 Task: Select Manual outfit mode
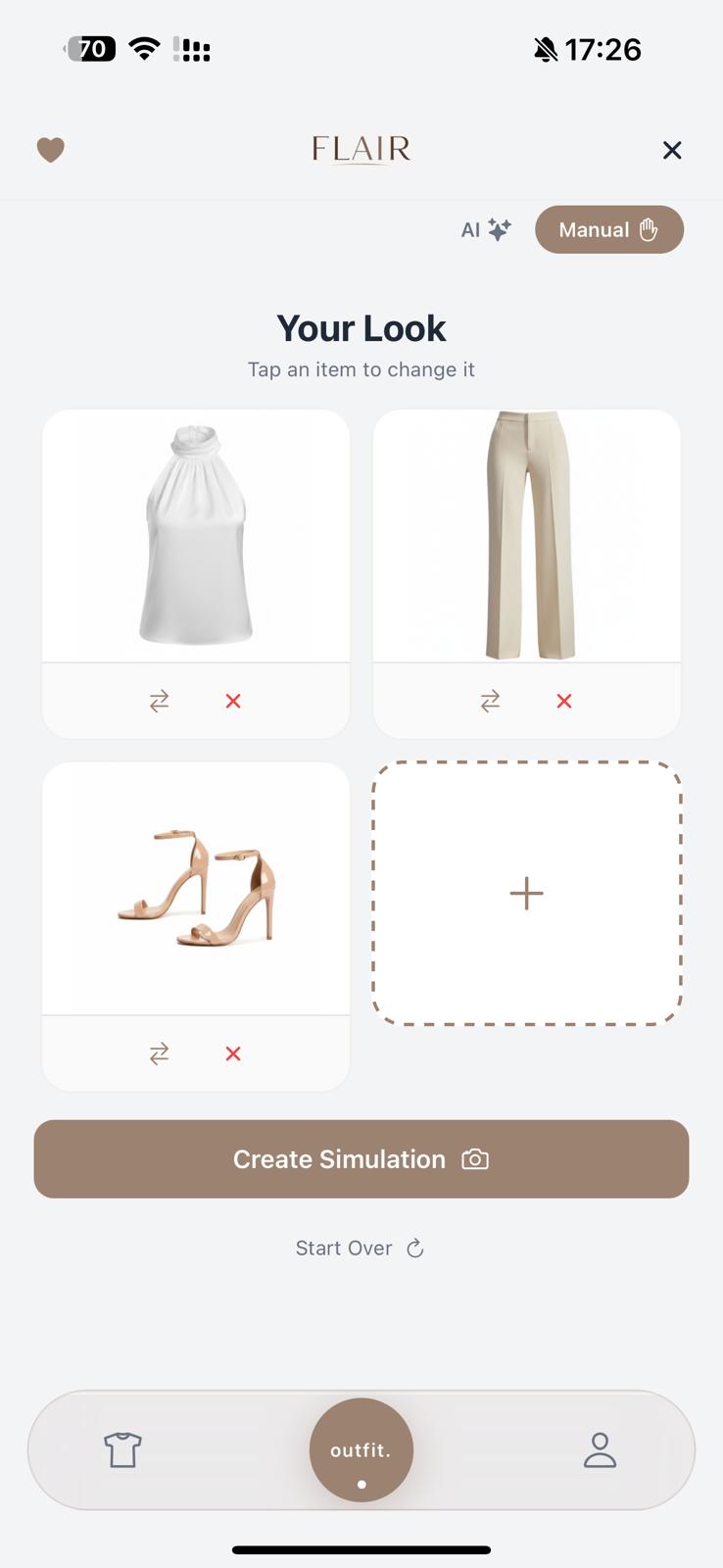608,230
